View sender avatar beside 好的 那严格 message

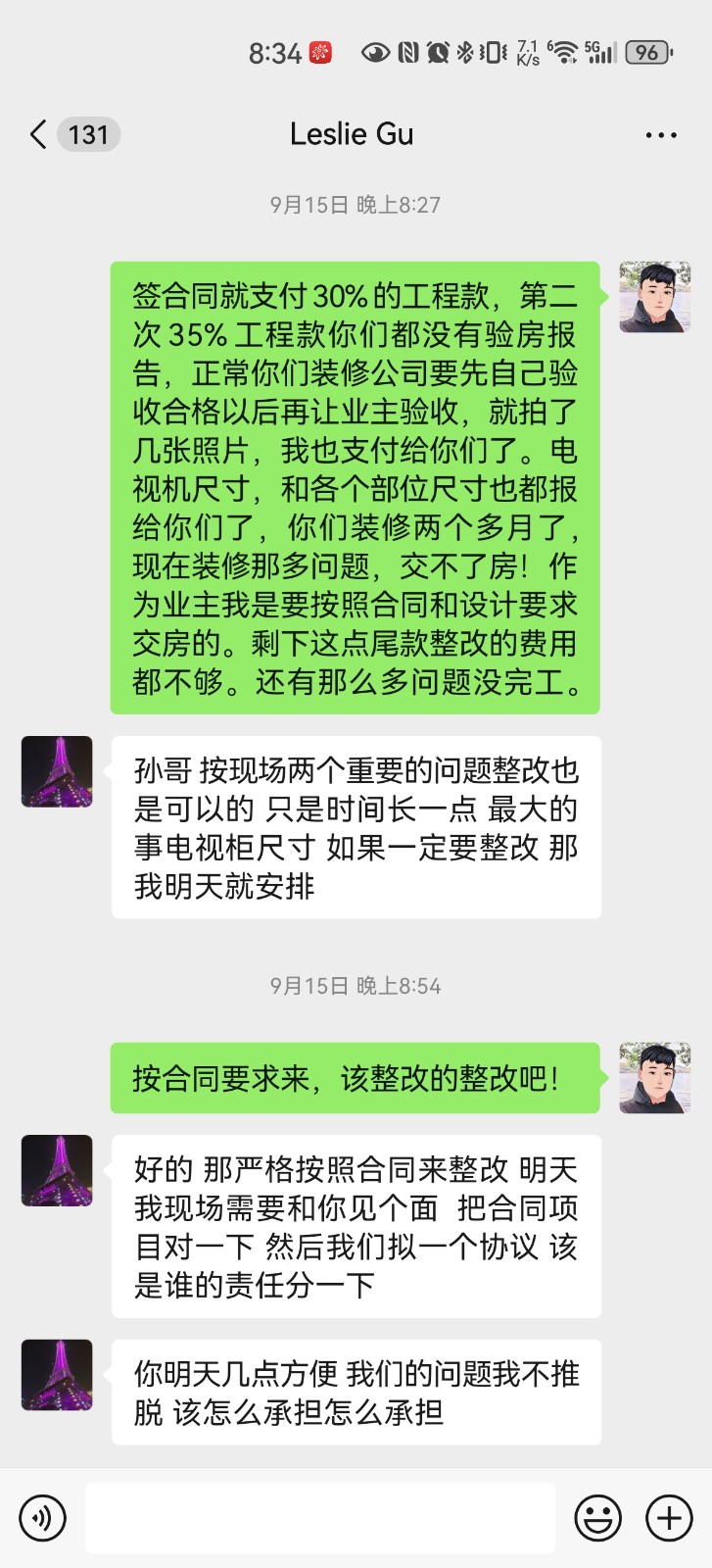[x=57, y=1170]
